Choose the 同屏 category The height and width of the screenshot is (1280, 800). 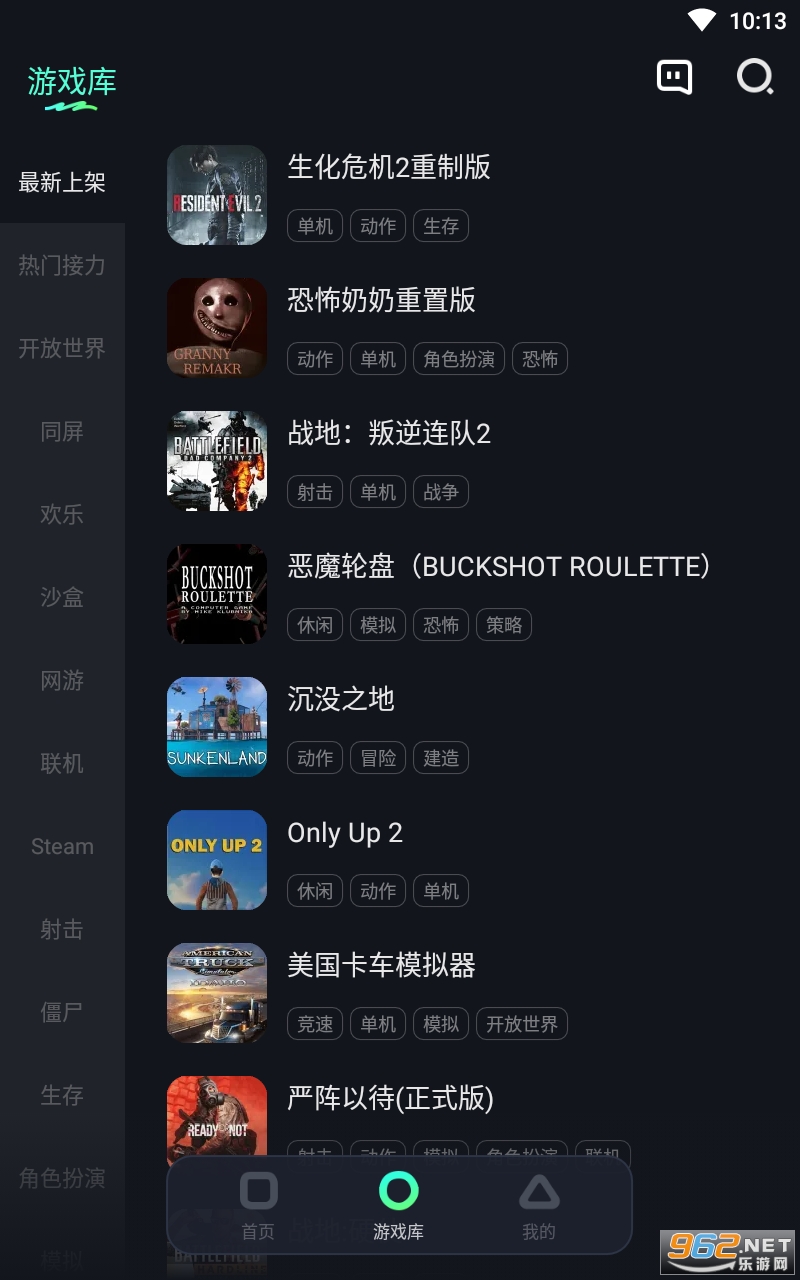click(x=62, y=432)
